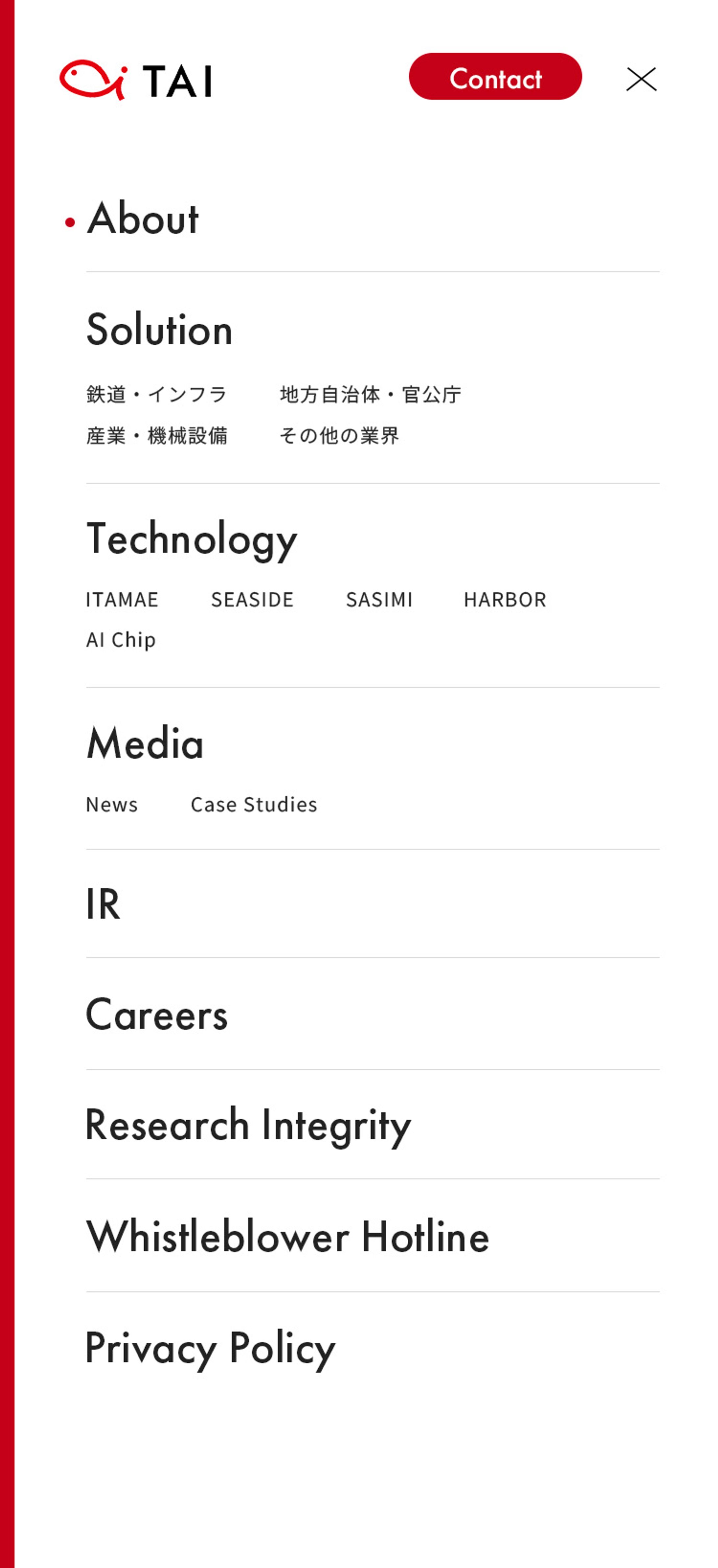
Task: Close the navigation menu
Action: click(x=641, y=79)
